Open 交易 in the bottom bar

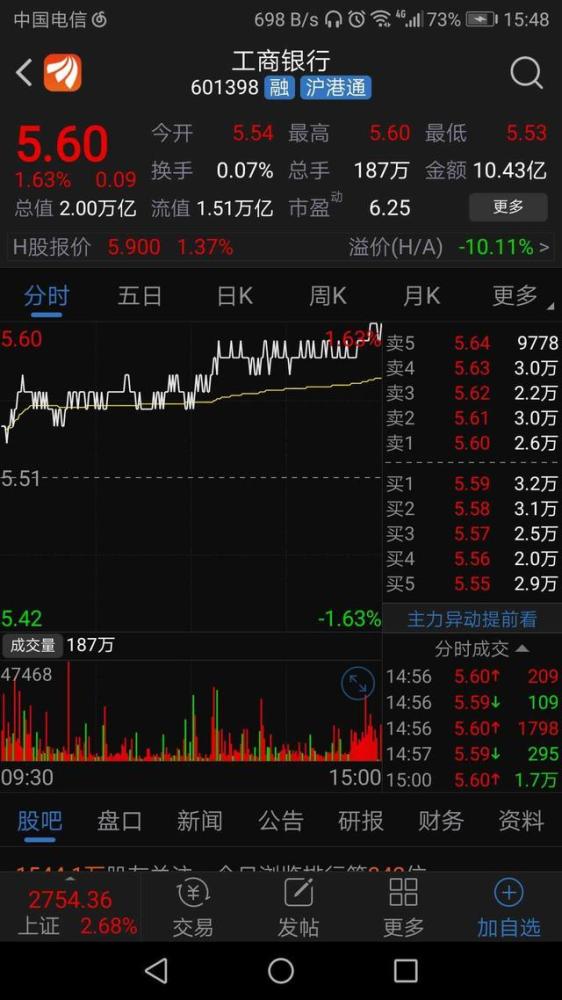point(193,907)
